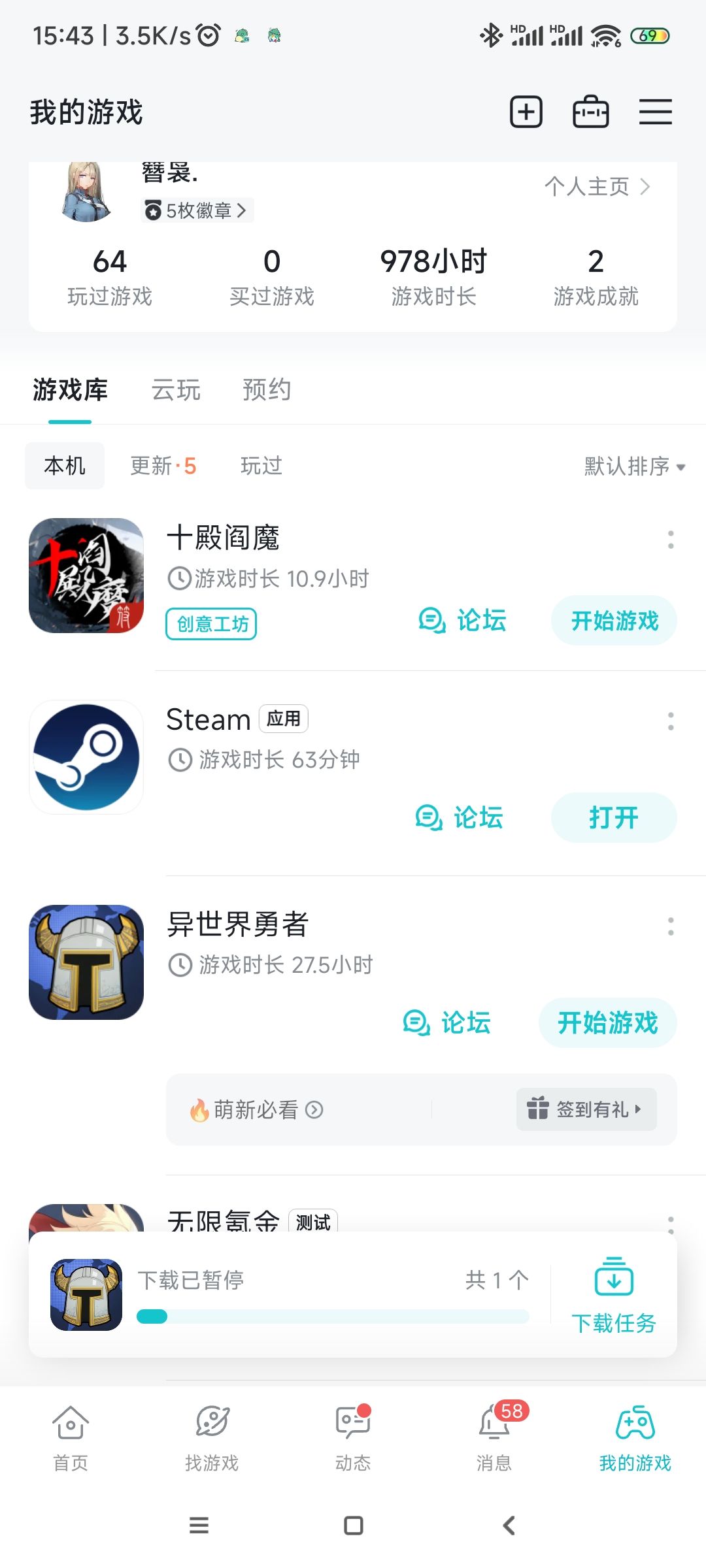Screen dimensions: 706x1568
Task: Expand the 默认排序 sort dropdown
Action: click(634, 466)
